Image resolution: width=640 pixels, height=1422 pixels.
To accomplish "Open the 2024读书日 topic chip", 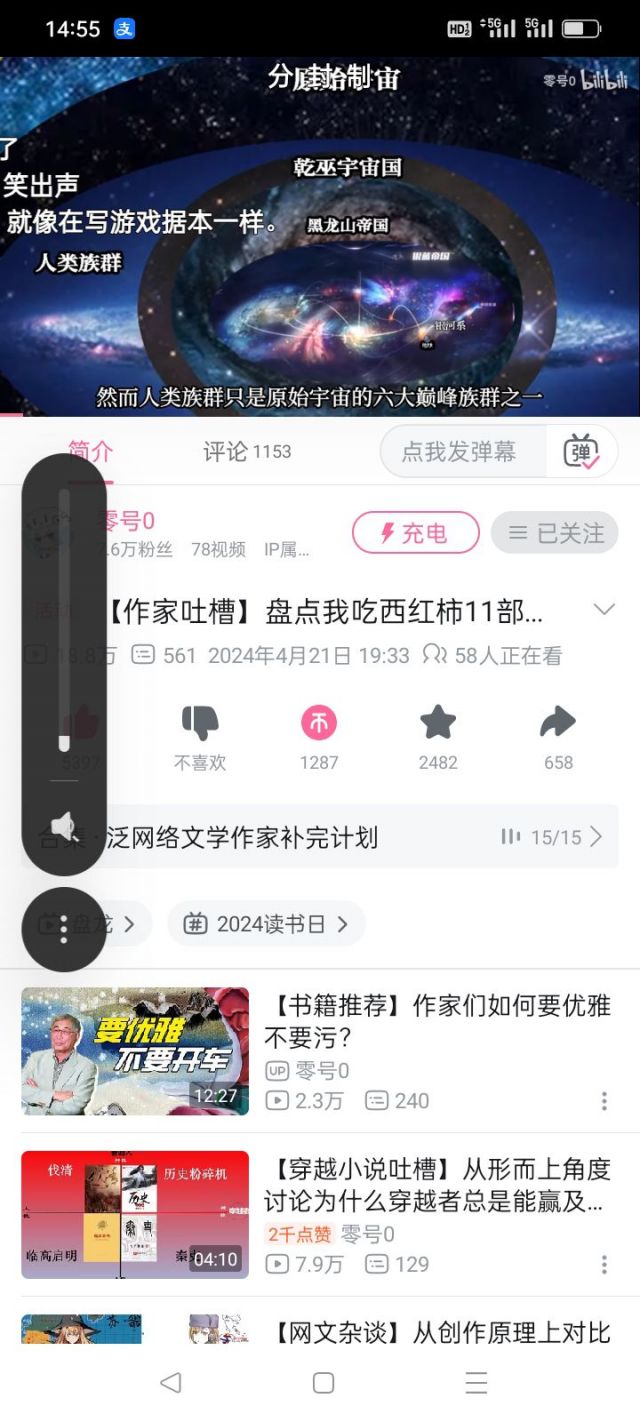I will (x=266, y=924).
